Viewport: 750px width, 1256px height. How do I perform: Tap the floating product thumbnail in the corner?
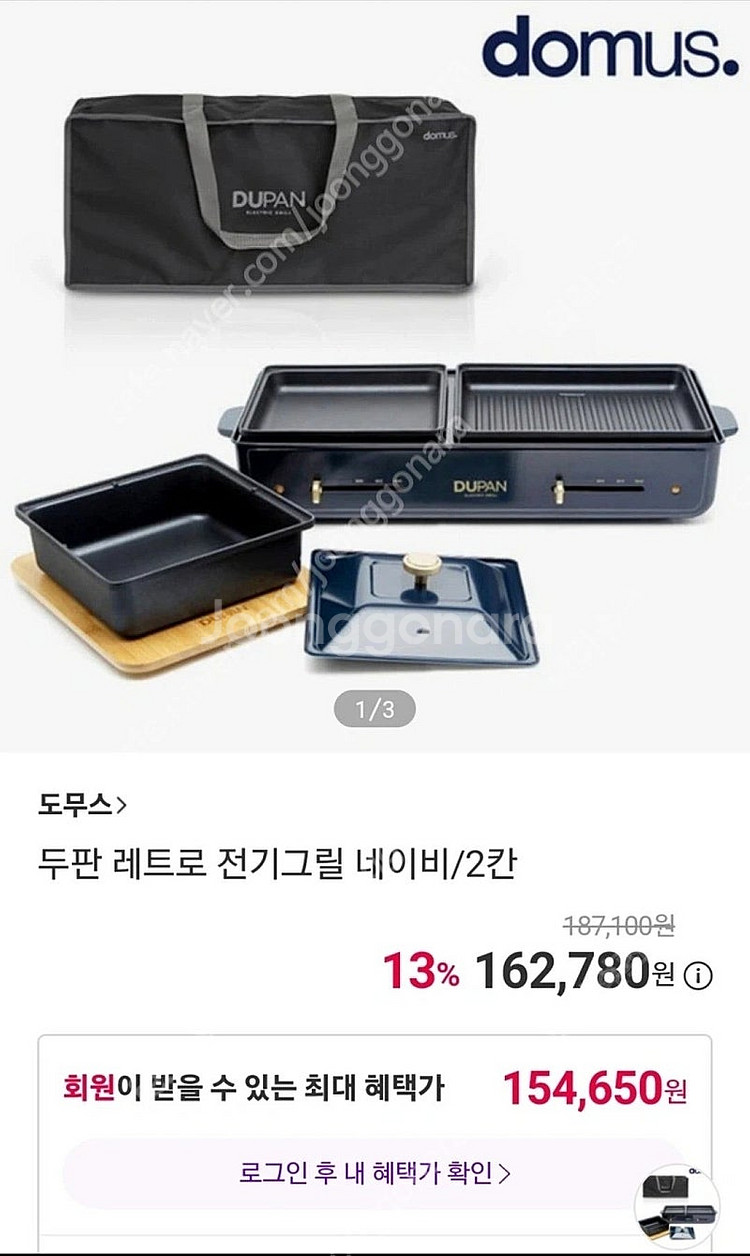click(677, 1204)
